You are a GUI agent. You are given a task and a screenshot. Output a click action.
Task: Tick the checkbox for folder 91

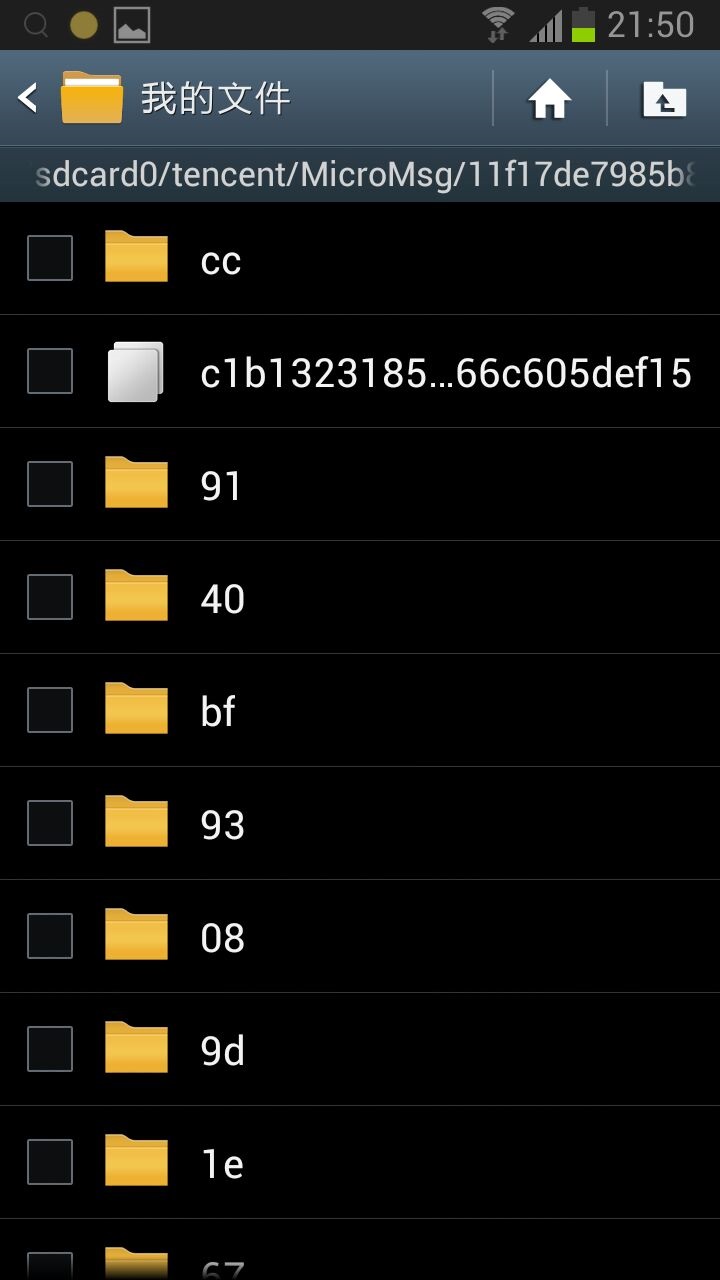pos(50,485)
